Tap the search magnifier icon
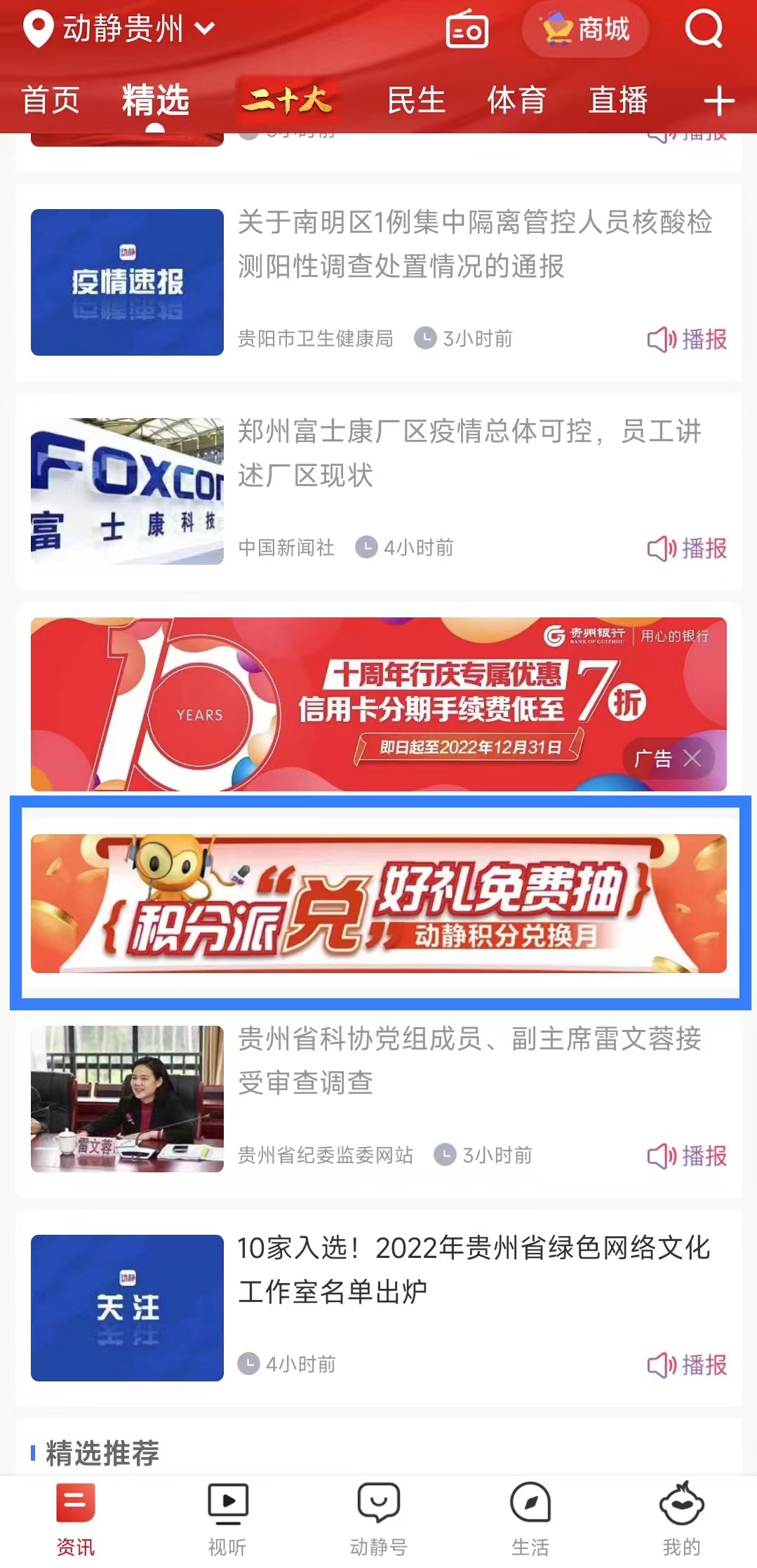Image resolution: width=757 pixels, height=1568 pixels. 703,29
